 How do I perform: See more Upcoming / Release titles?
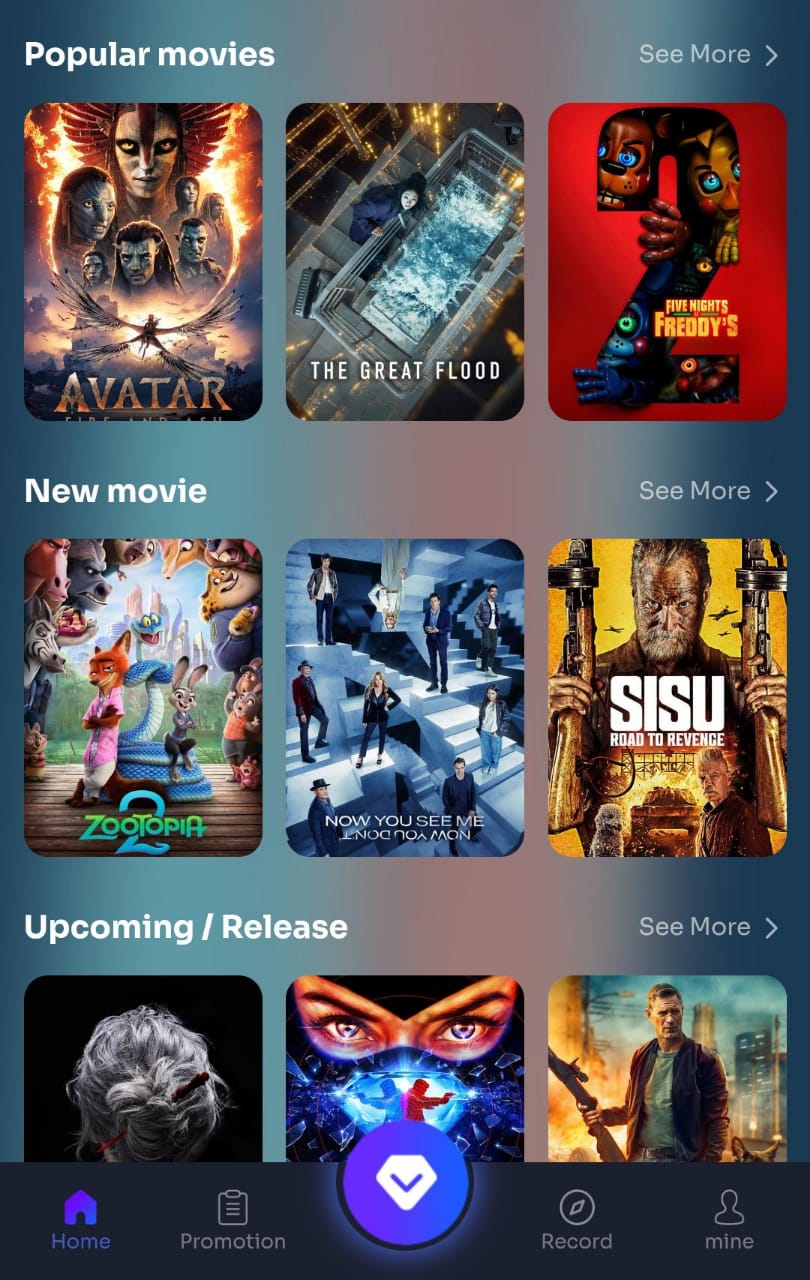click(x=708, y=927)
